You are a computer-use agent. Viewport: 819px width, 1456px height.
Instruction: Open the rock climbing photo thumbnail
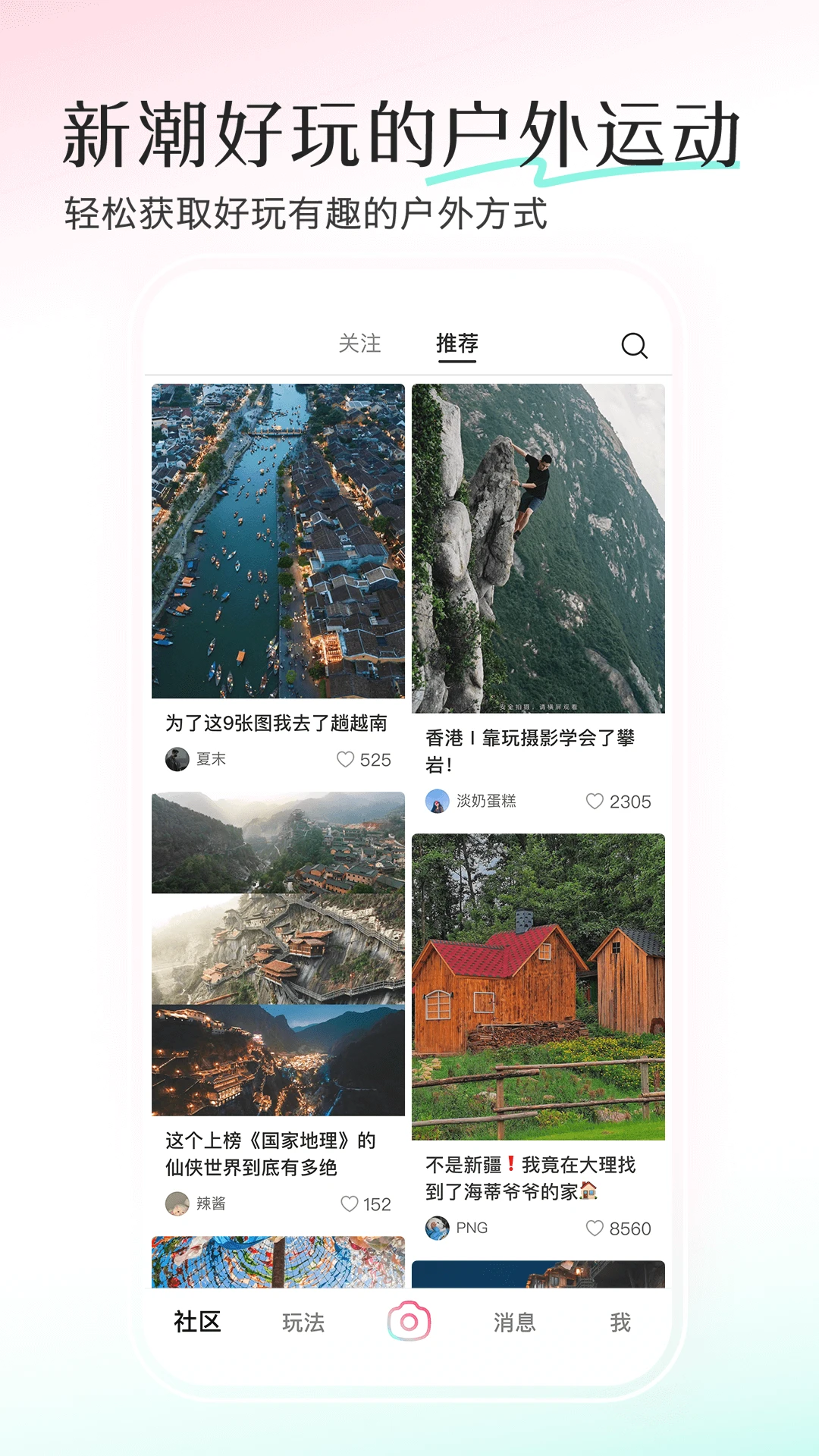[x=540, y=546]
